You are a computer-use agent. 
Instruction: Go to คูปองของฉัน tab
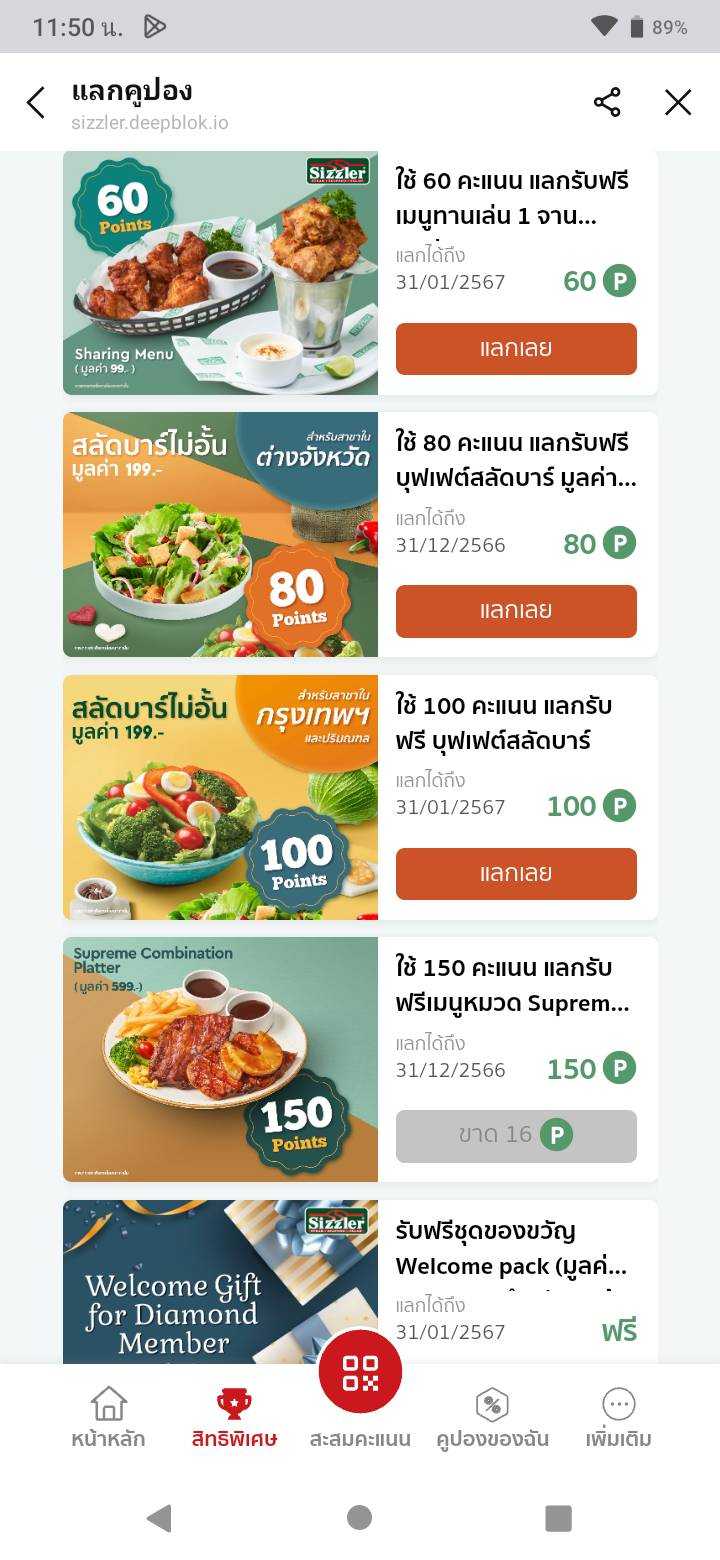click(x=492, y=1418)
